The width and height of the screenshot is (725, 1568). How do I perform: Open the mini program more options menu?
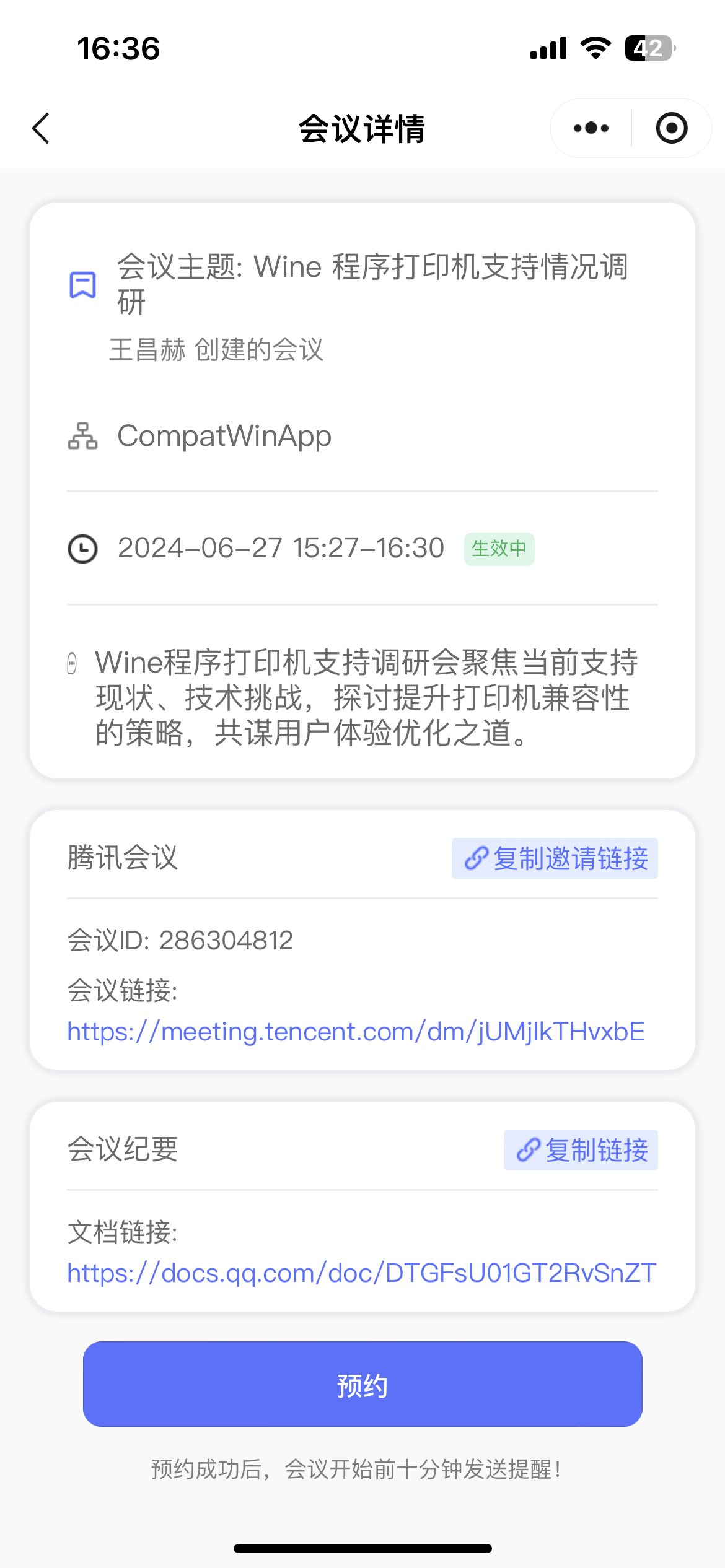point(591,128)
